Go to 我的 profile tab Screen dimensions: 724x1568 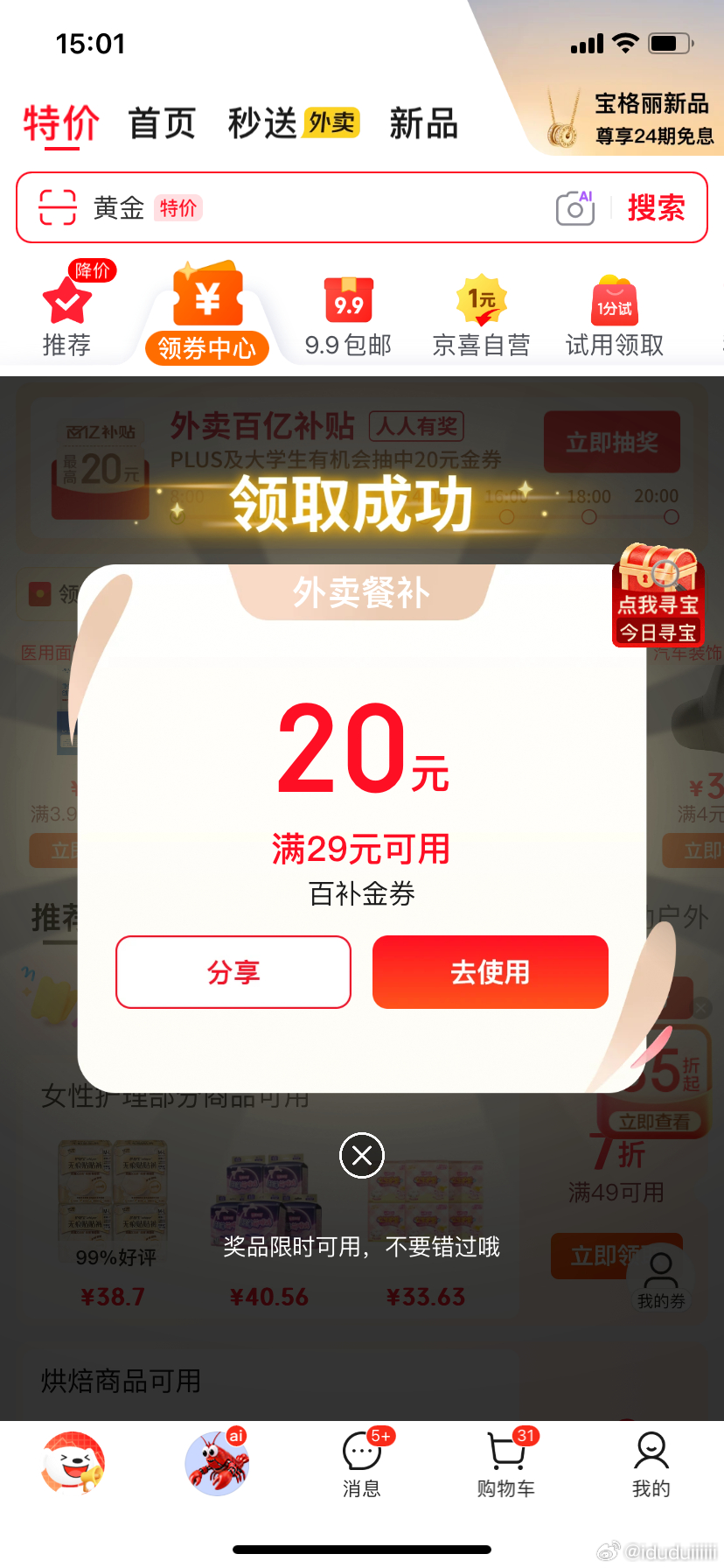coord(651,1463)
